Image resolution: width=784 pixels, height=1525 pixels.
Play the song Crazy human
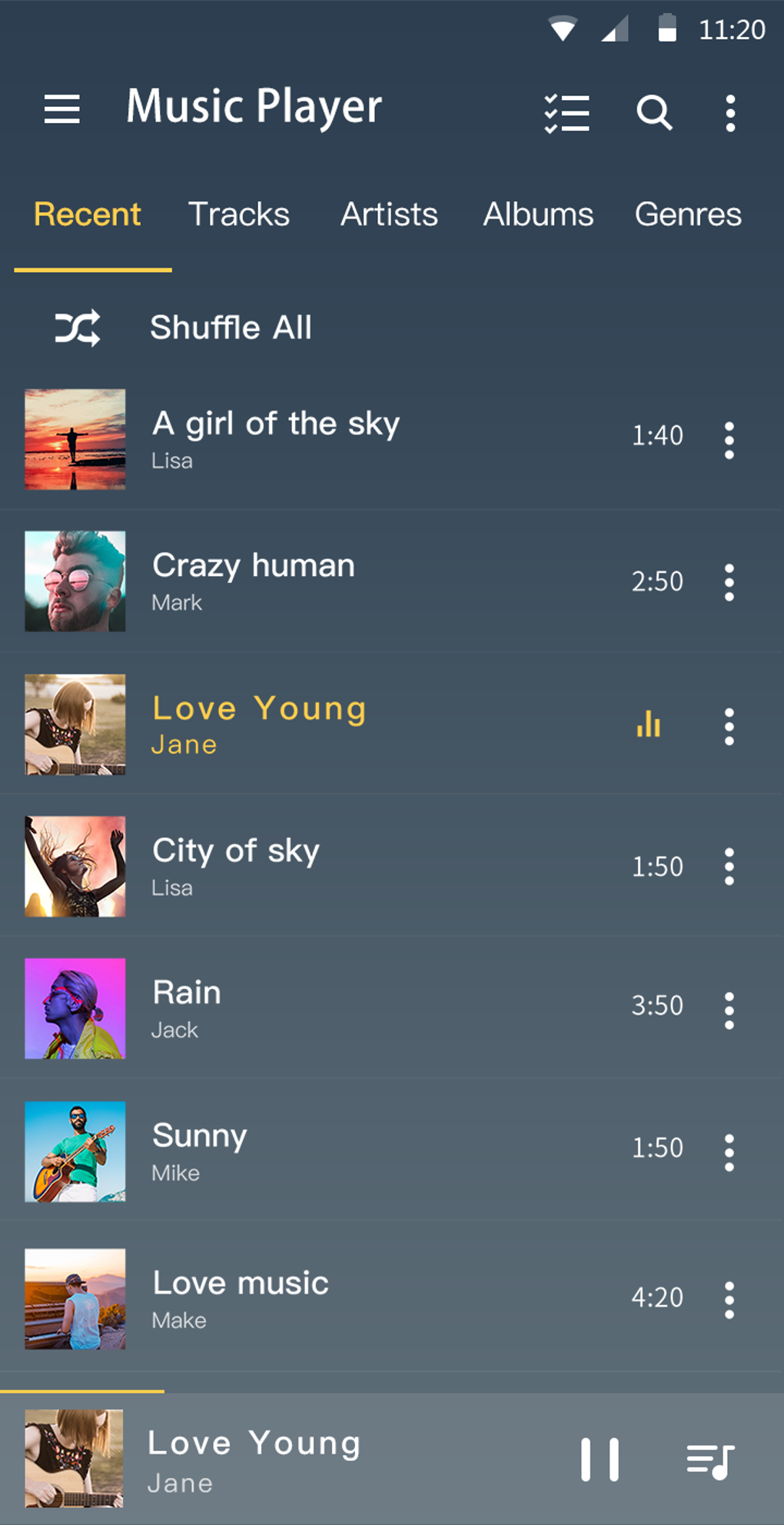pos(307,581)
